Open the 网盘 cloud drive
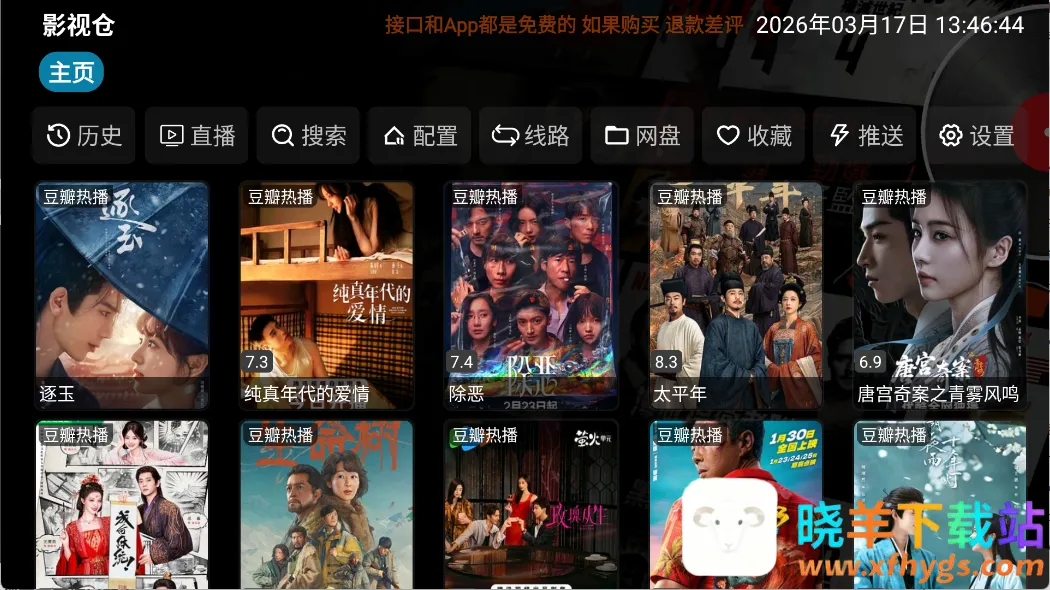This screenshot has height=590, width=1050. [642, 136]
